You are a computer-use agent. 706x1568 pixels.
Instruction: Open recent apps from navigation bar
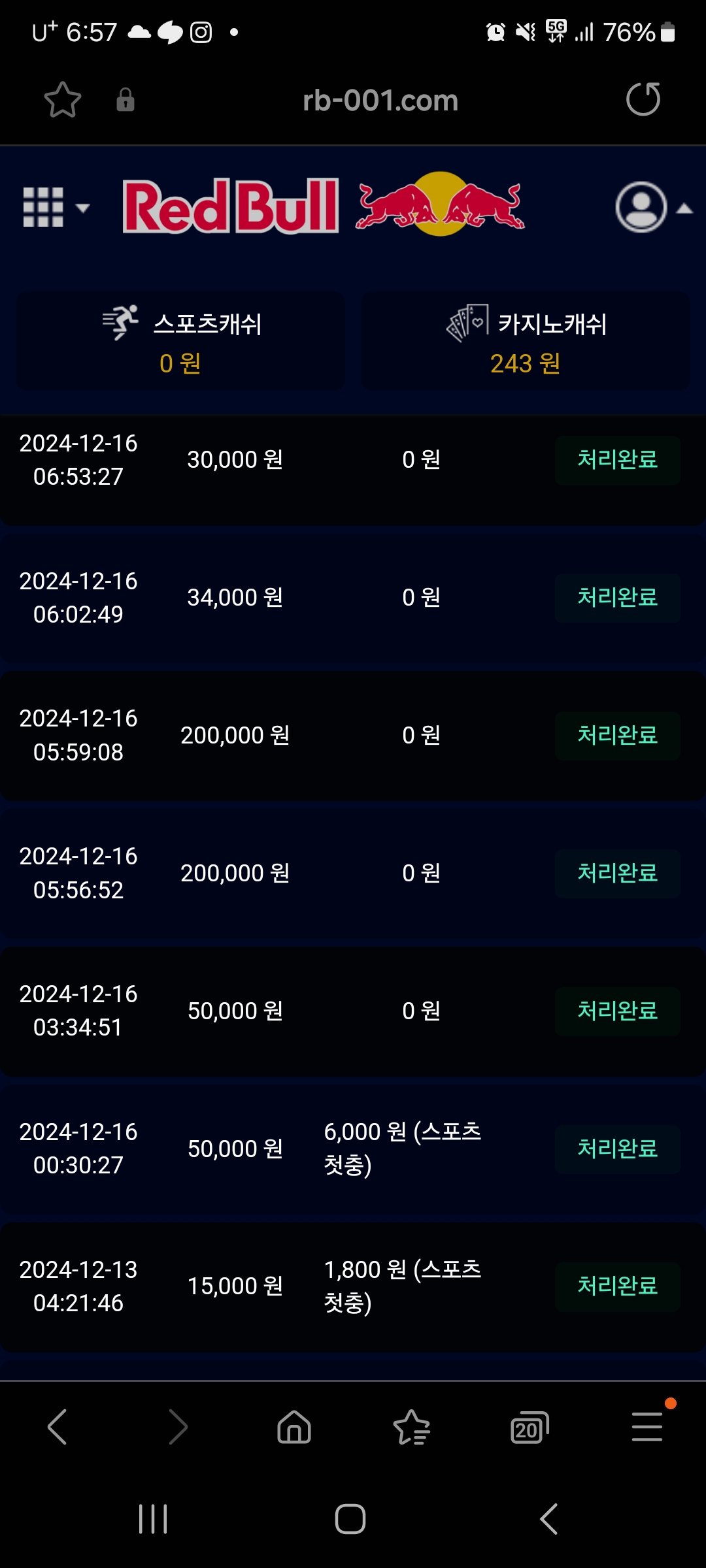(154, 1519)
